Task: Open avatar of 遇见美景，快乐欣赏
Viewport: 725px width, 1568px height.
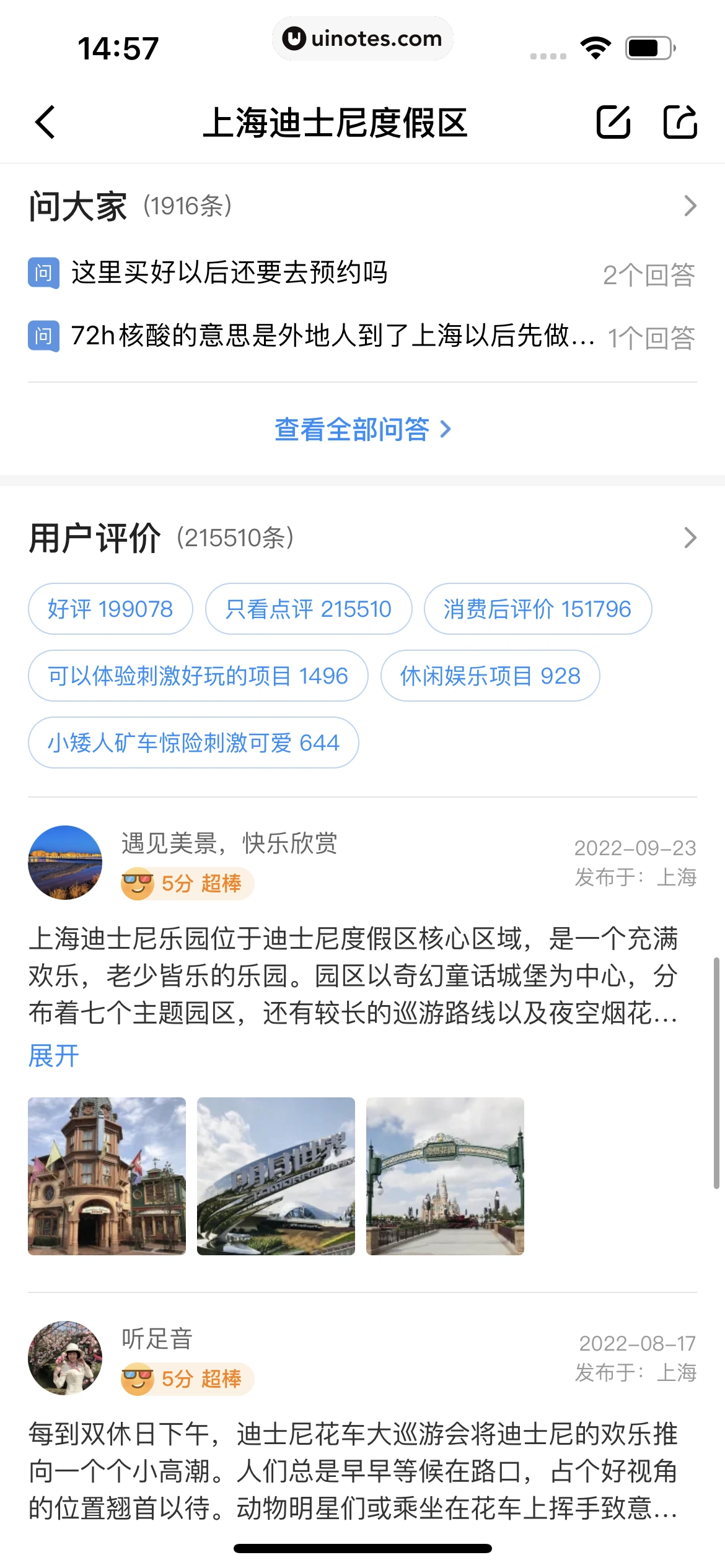Action: pos(65,863)
